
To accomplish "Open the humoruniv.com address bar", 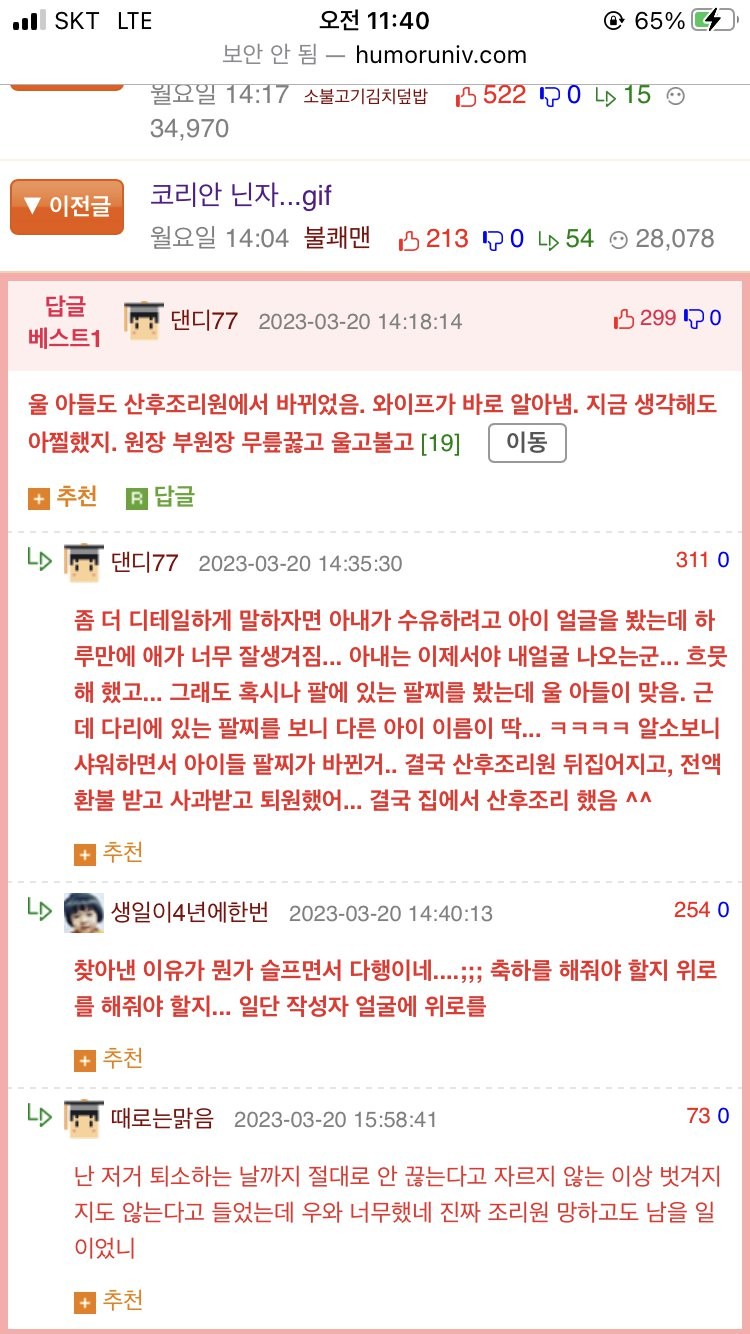I will (375, 55).
